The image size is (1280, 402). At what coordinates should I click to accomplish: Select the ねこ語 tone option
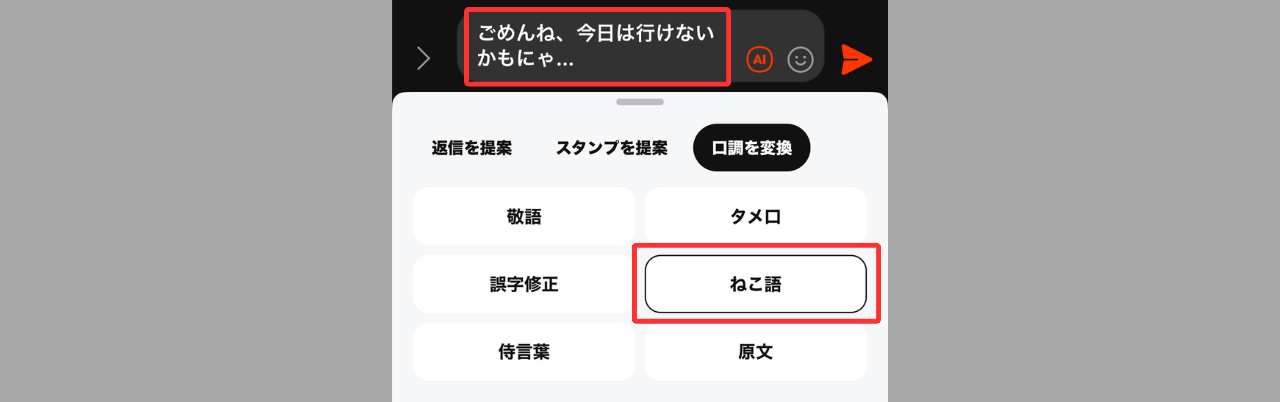click(756, 284)
